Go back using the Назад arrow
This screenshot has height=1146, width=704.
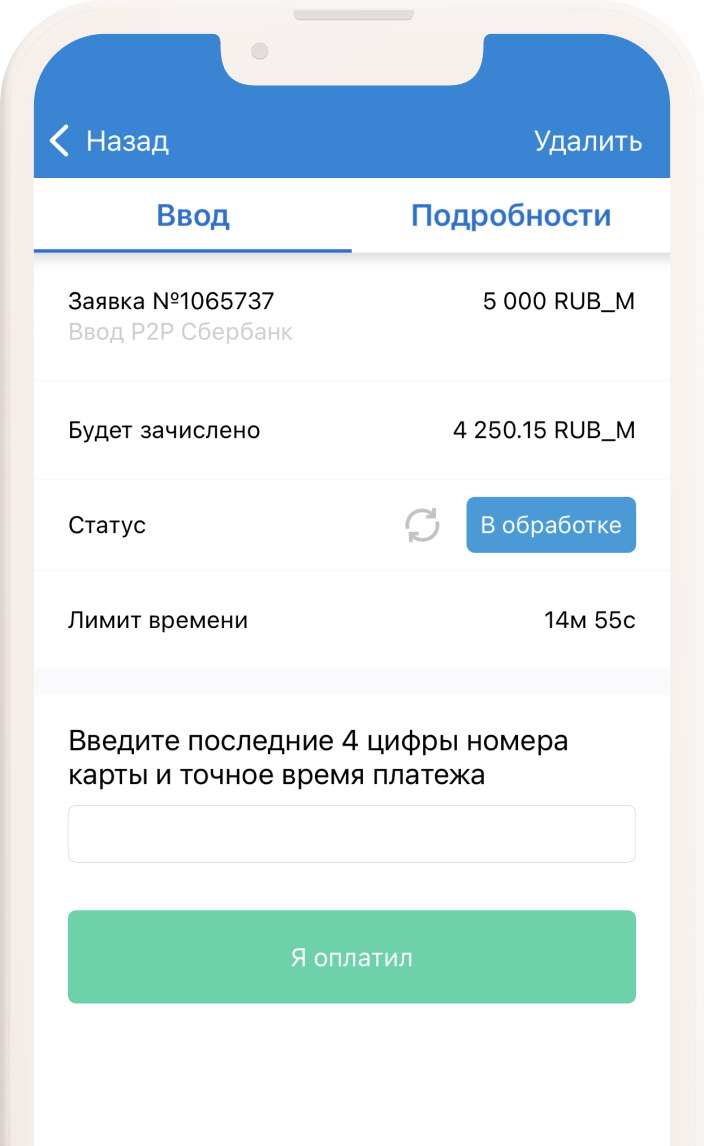tap(62, 141)
